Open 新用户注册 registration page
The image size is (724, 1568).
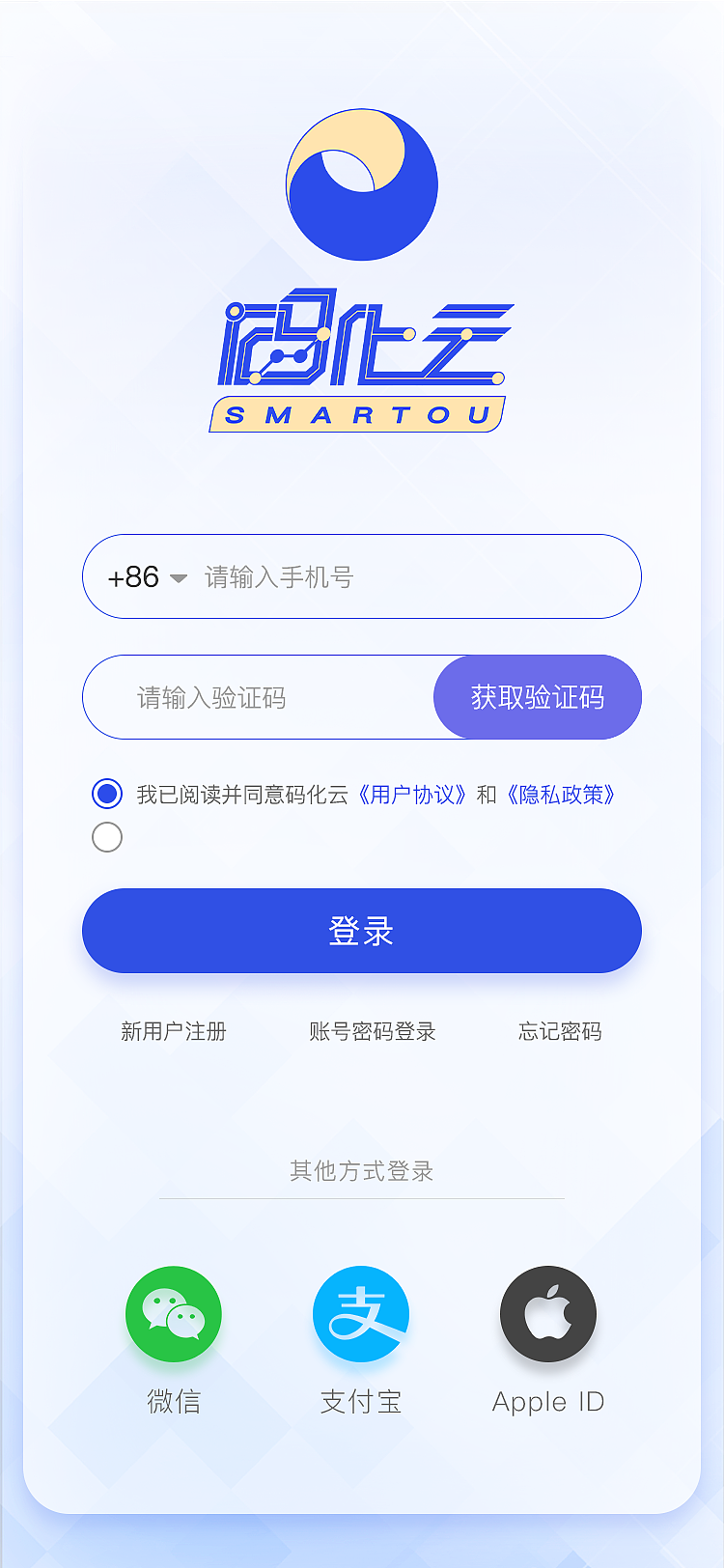coord(172,1031)
